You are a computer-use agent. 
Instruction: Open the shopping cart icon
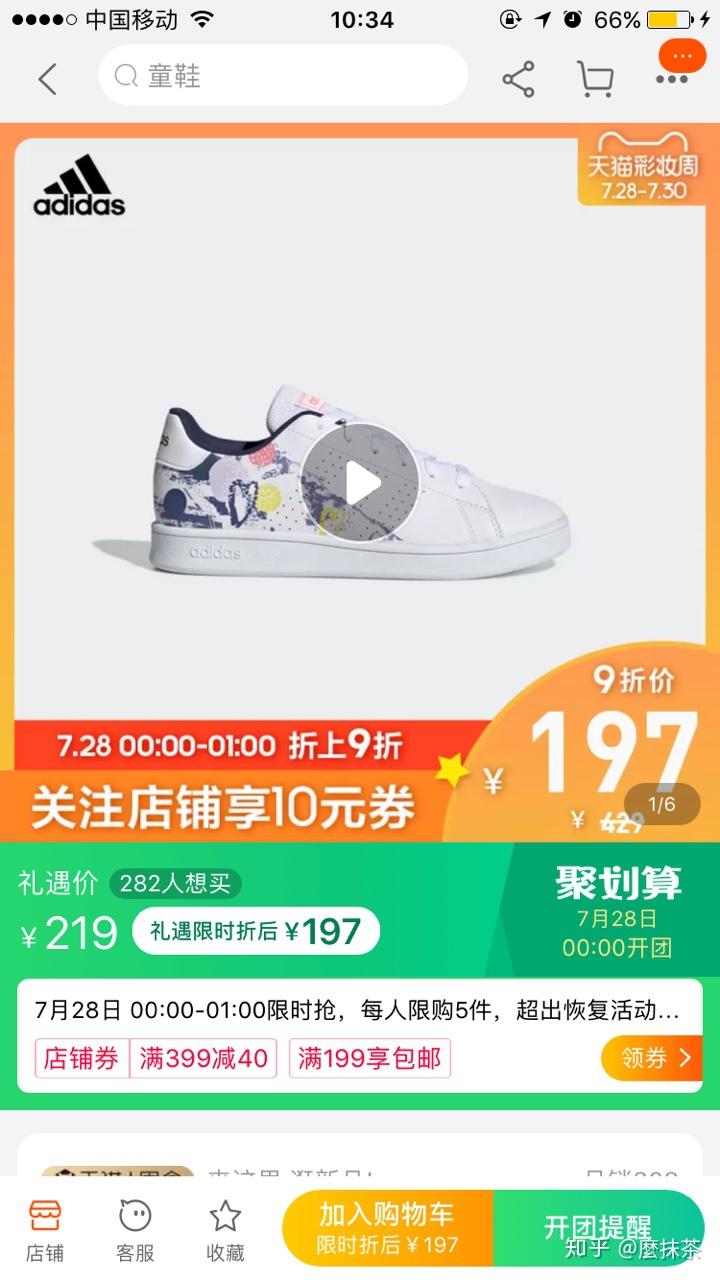(x=595, y=79)
